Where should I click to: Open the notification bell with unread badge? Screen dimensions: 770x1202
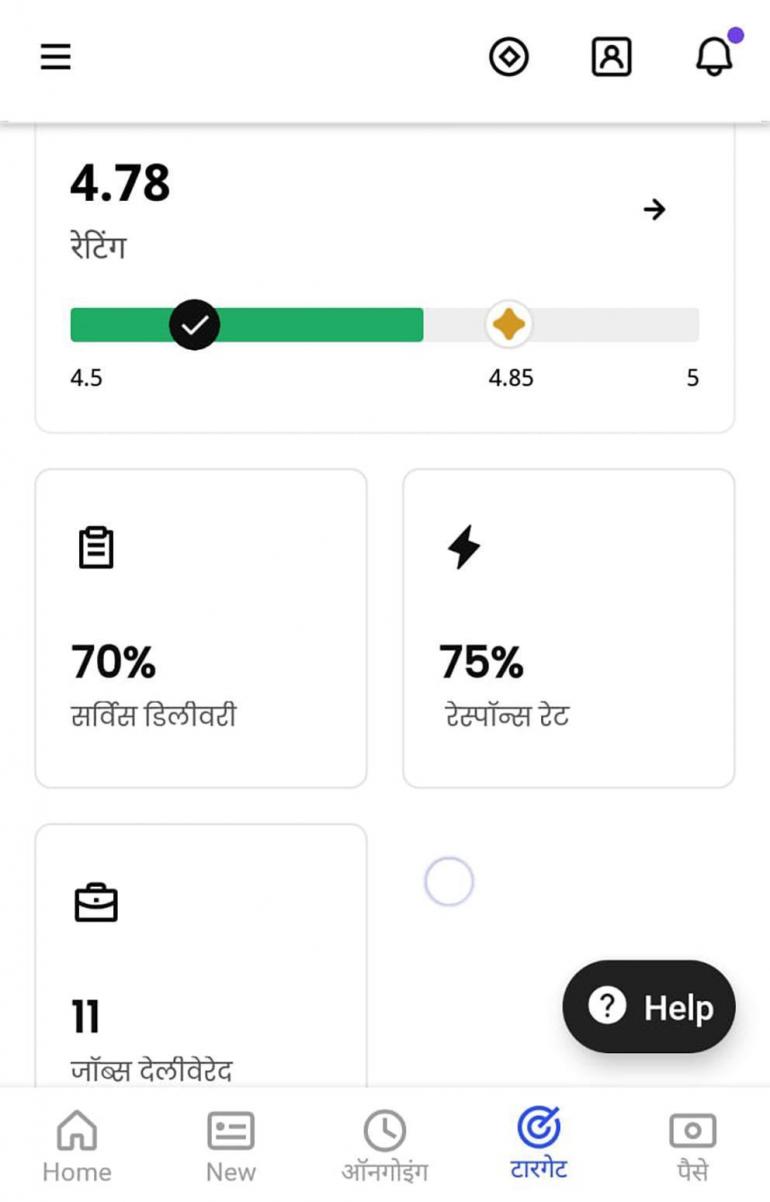click(x=714, y=57)
